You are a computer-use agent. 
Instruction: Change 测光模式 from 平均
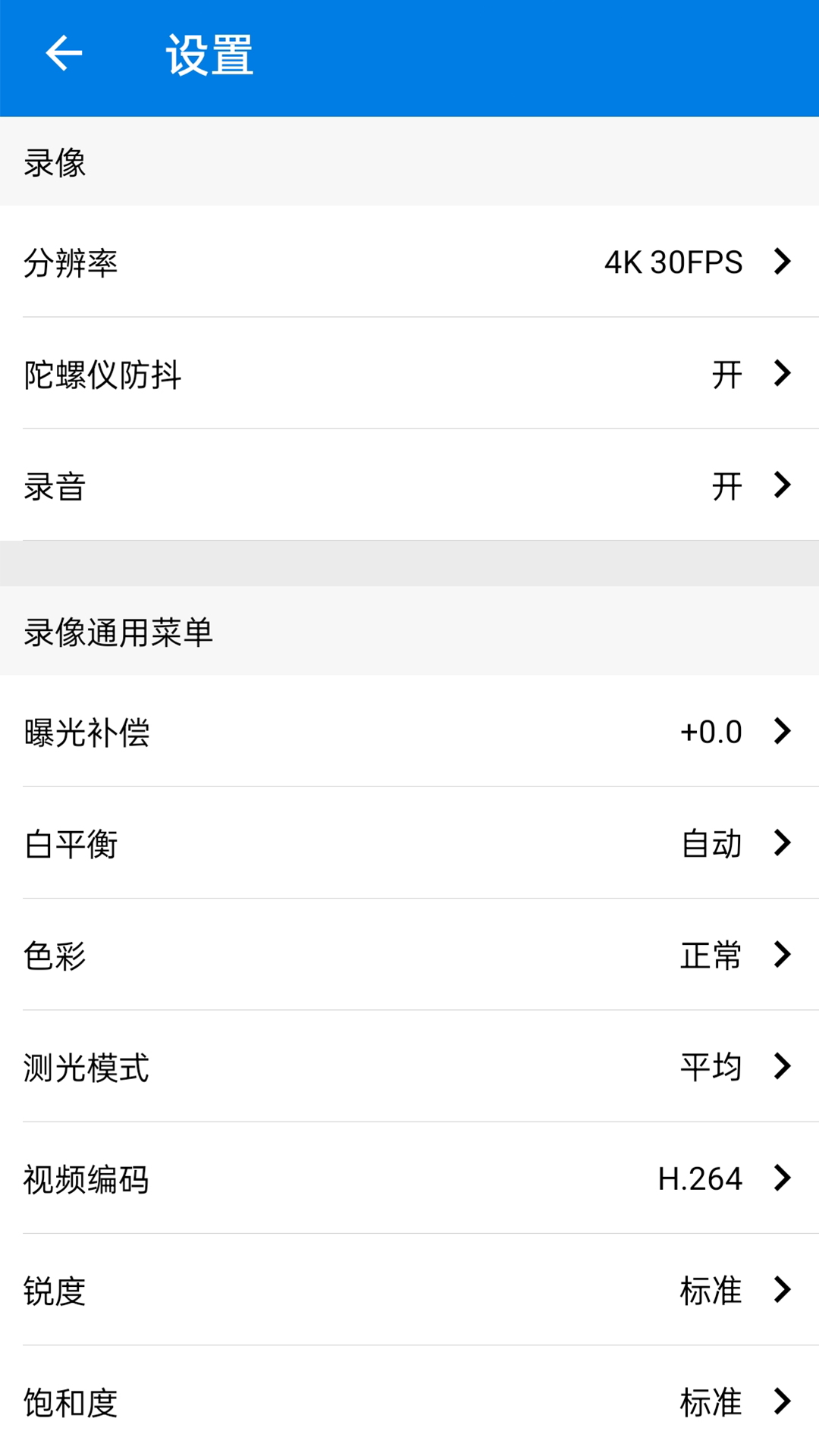coord(709,1068)
